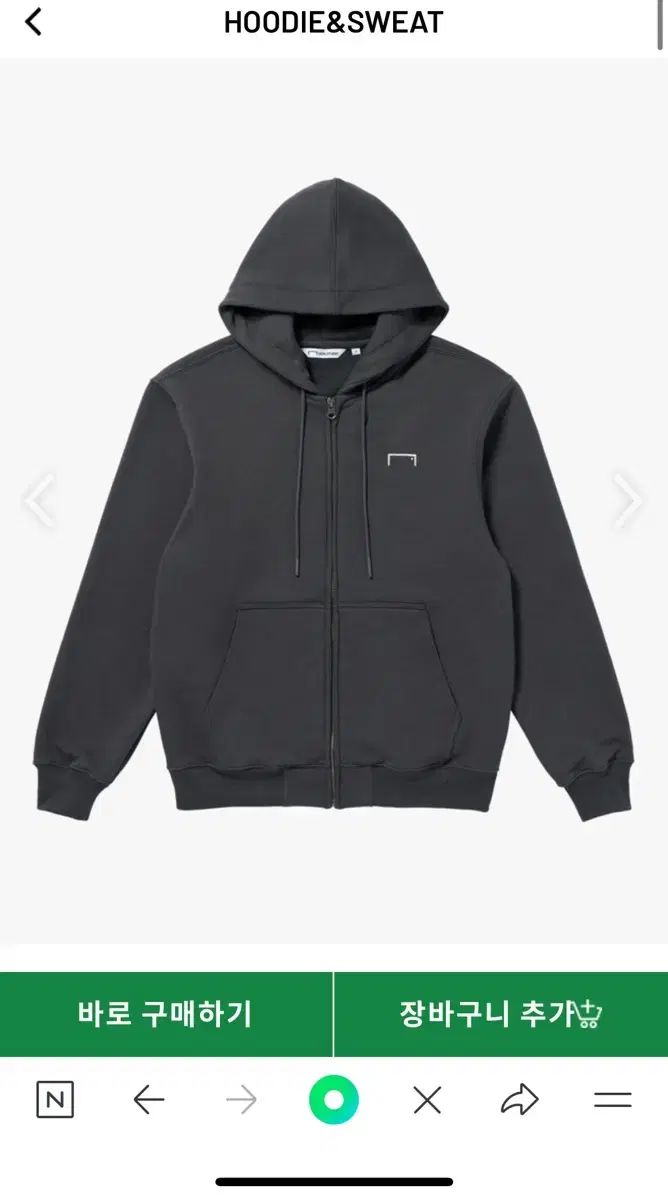Image resolution: width=668 pixels, height=1200 pixels.
Task: Tap 바로 구매하기 to buy now
Action: click(166, 1014)
